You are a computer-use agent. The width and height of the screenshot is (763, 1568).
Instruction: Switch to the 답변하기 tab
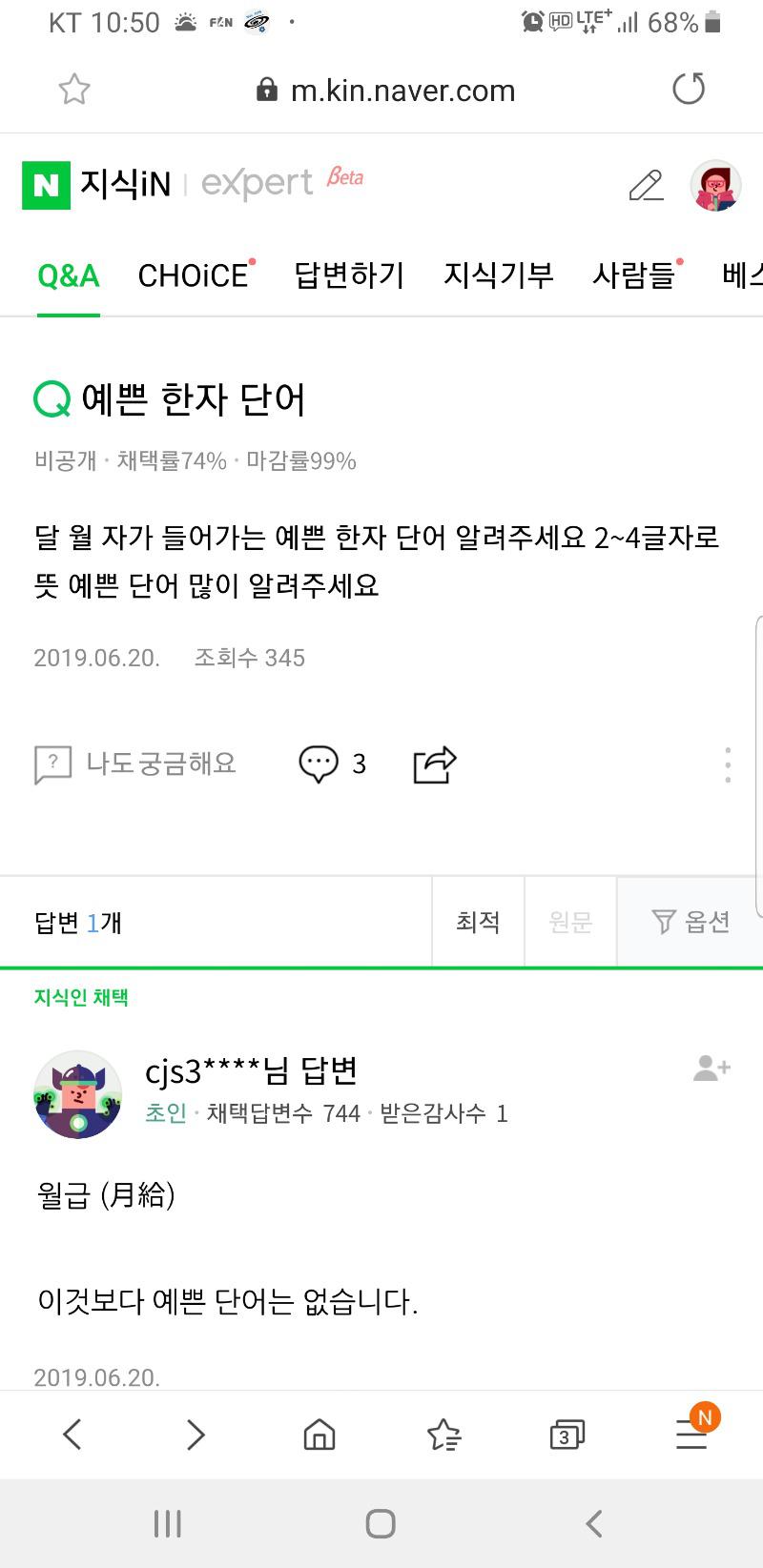point(349,275)
